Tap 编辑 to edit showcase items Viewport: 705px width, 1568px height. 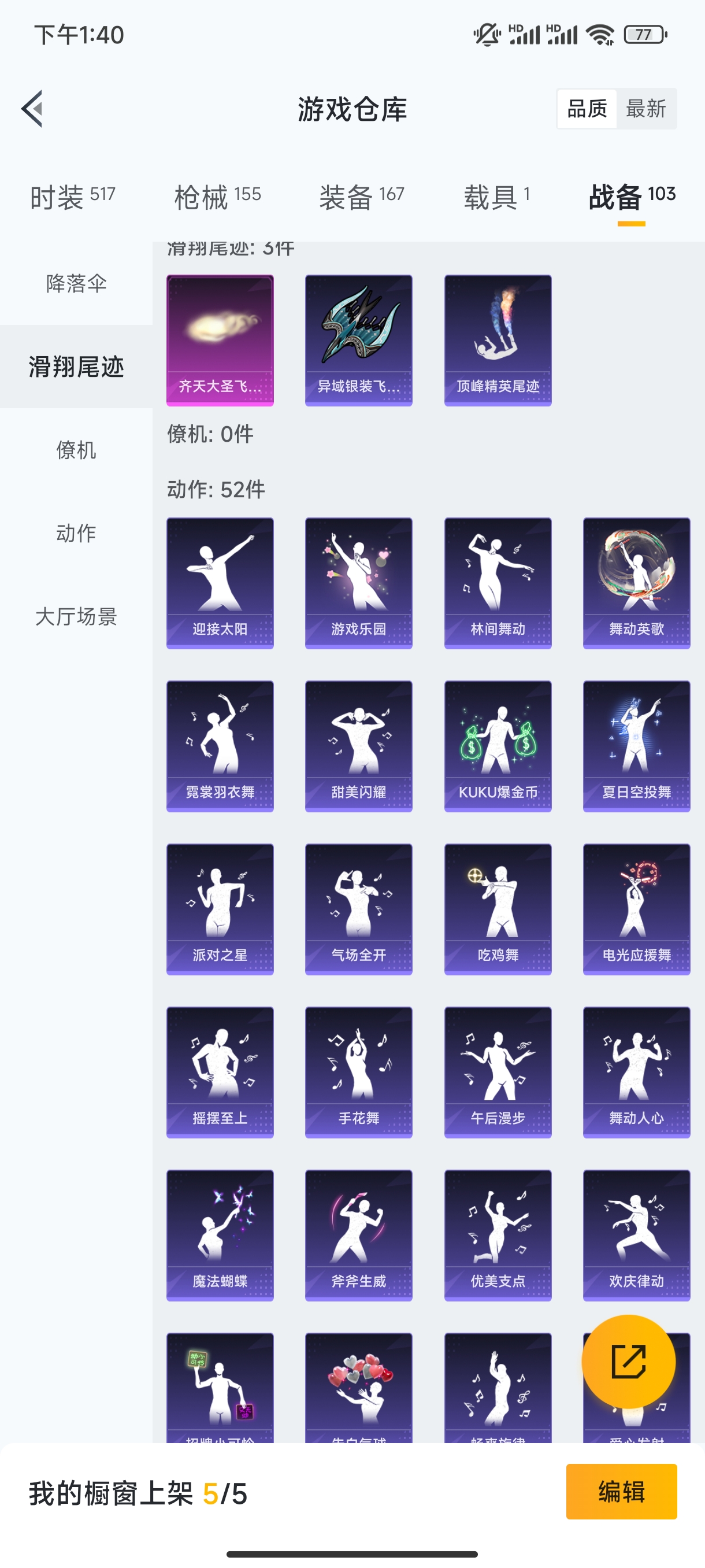click(621, 1491)
